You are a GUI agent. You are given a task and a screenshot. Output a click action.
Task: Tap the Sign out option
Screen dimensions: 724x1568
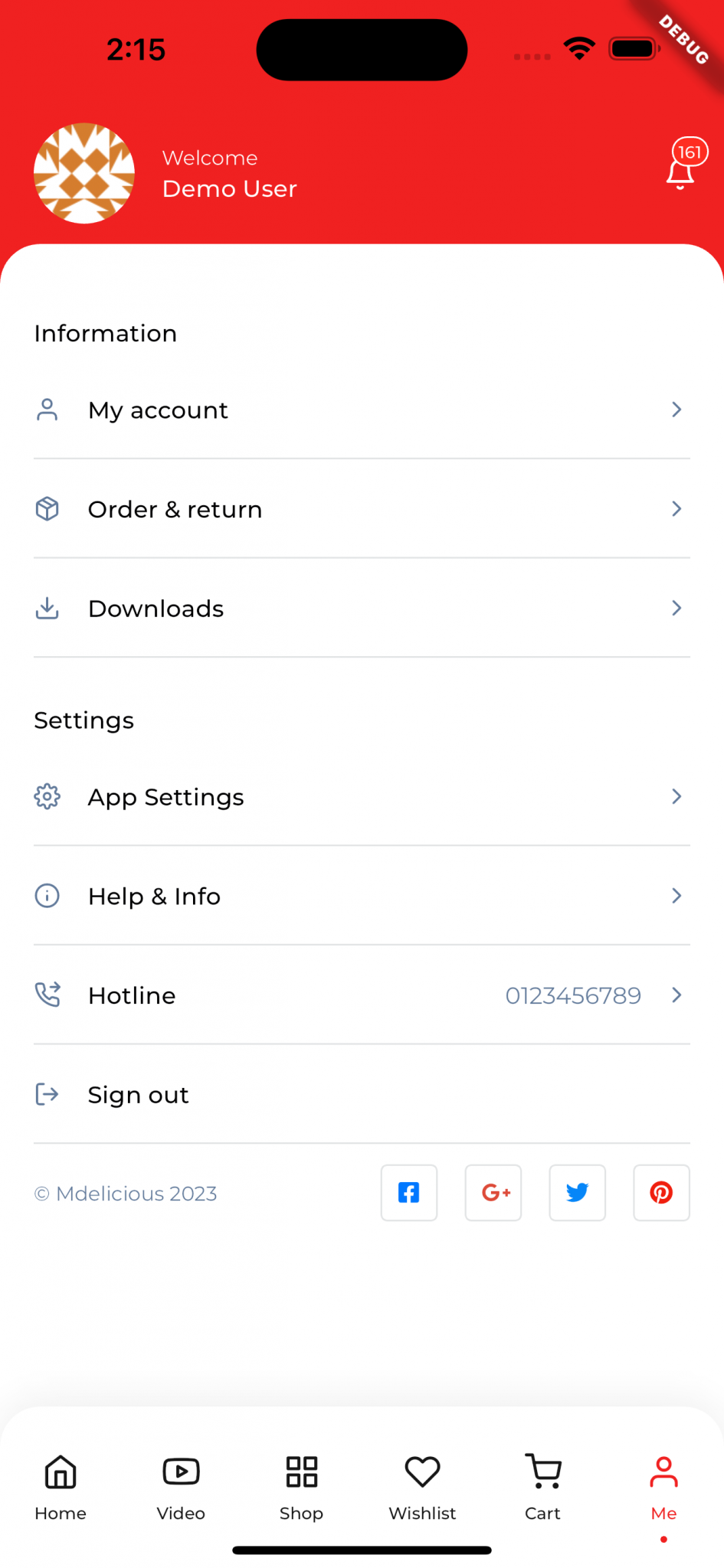click(138, 1094)
